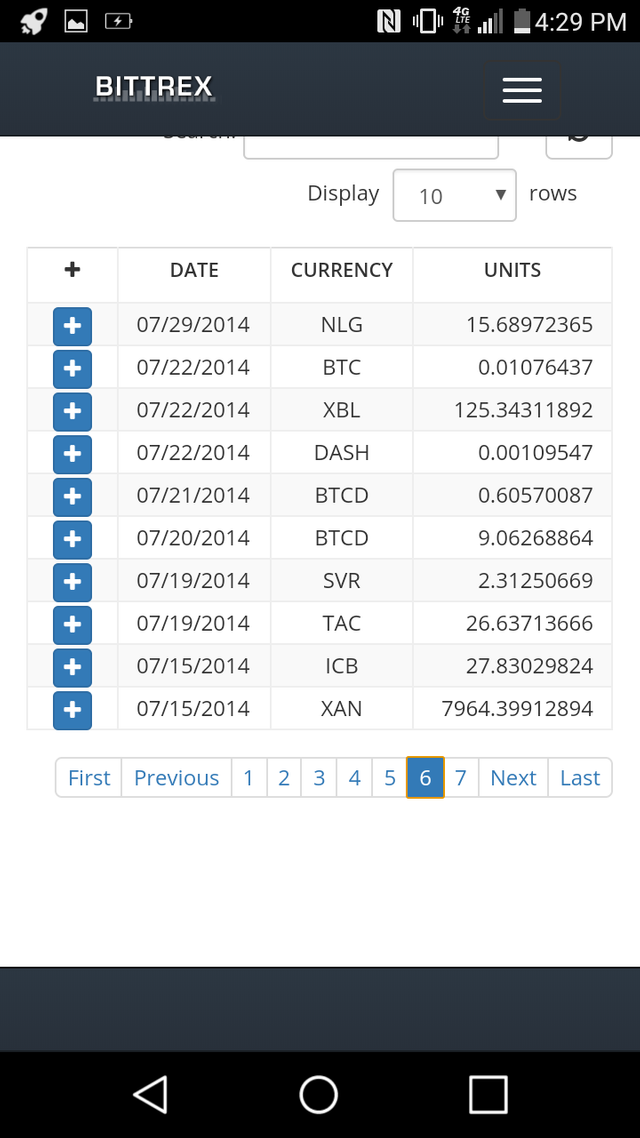Jump to page 3
This screenshot has height=1138, width=640.
pos(319,778)
